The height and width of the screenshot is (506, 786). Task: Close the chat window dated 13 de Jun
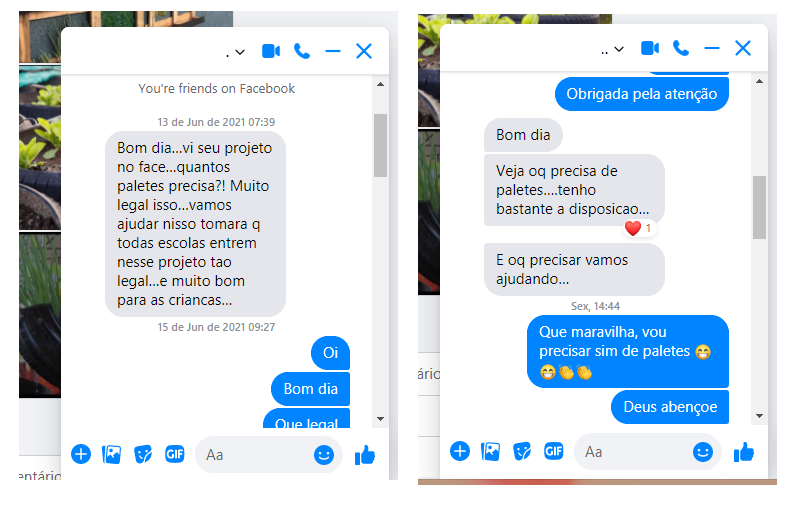[364, 51]
